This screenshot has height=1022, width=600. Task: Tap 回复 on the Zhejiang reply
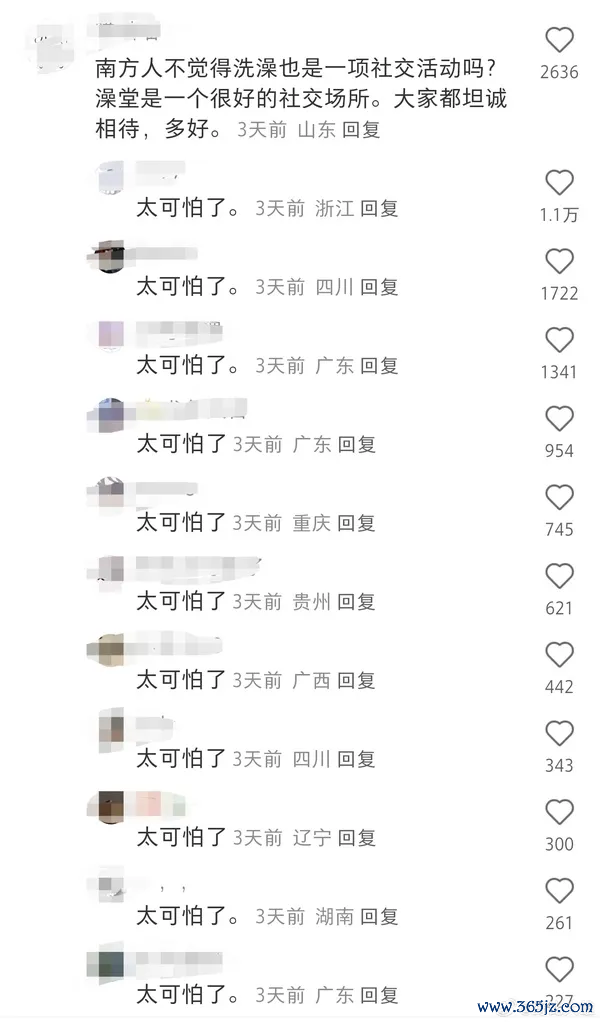379,209
